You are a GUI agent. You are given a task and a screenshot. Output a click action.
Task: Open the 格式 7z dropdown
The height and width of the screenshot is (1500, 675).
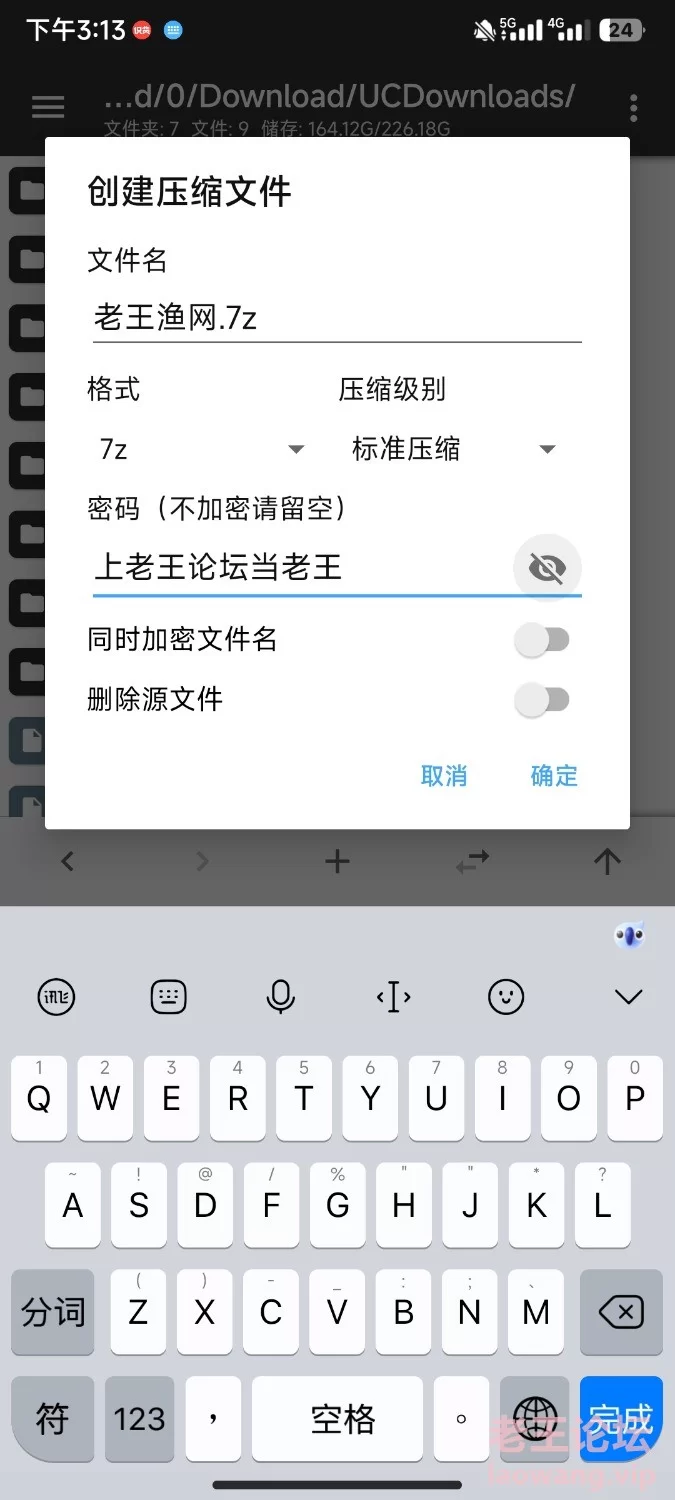tap(200, 449)
